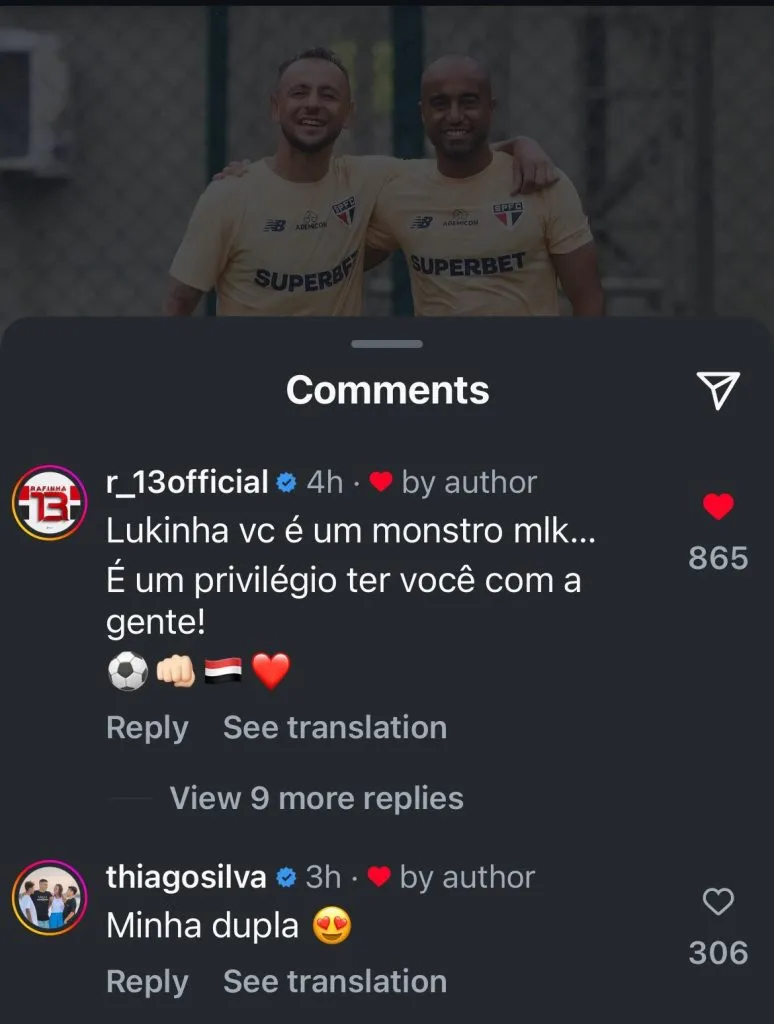Like thiagosilva's comment
The image size is (774, 1024).
click(718, 903)
